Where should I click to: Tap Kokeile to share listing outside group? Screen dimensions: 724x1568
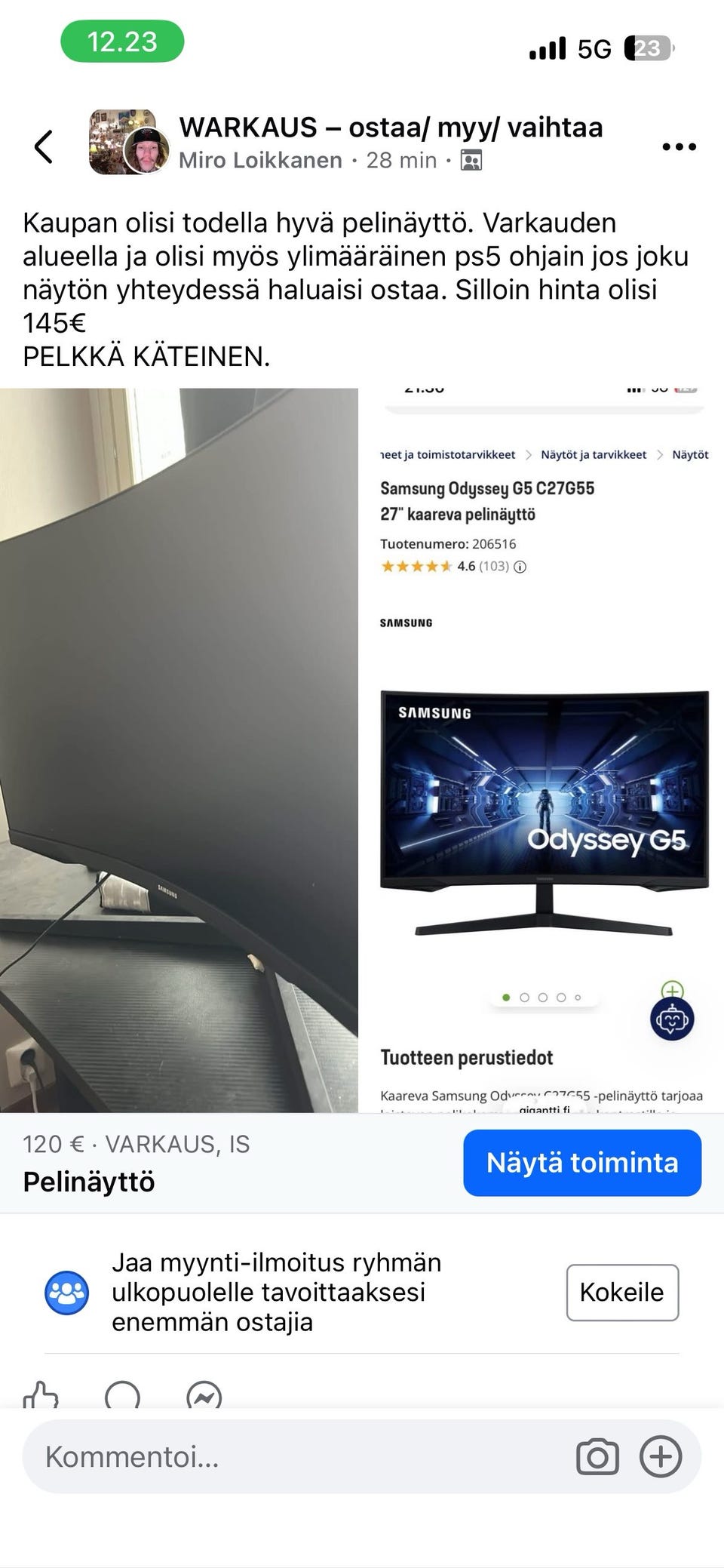(622, 1293)
